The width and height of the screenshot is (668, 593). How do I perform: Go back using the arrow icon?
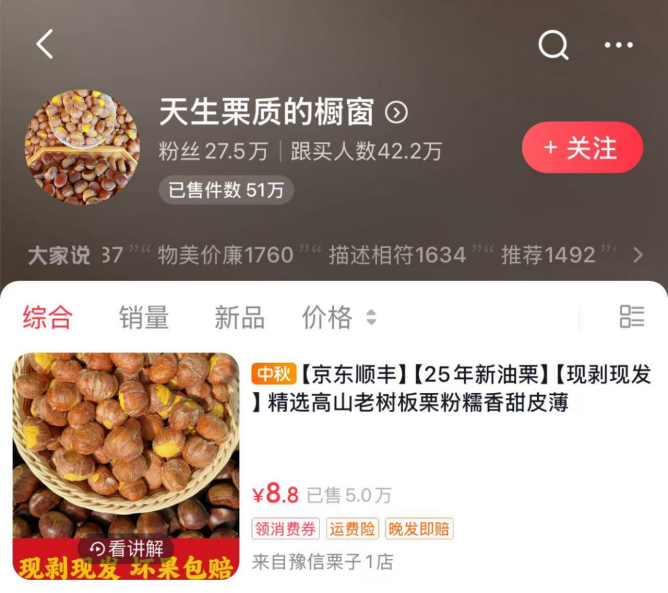(44, 44)
